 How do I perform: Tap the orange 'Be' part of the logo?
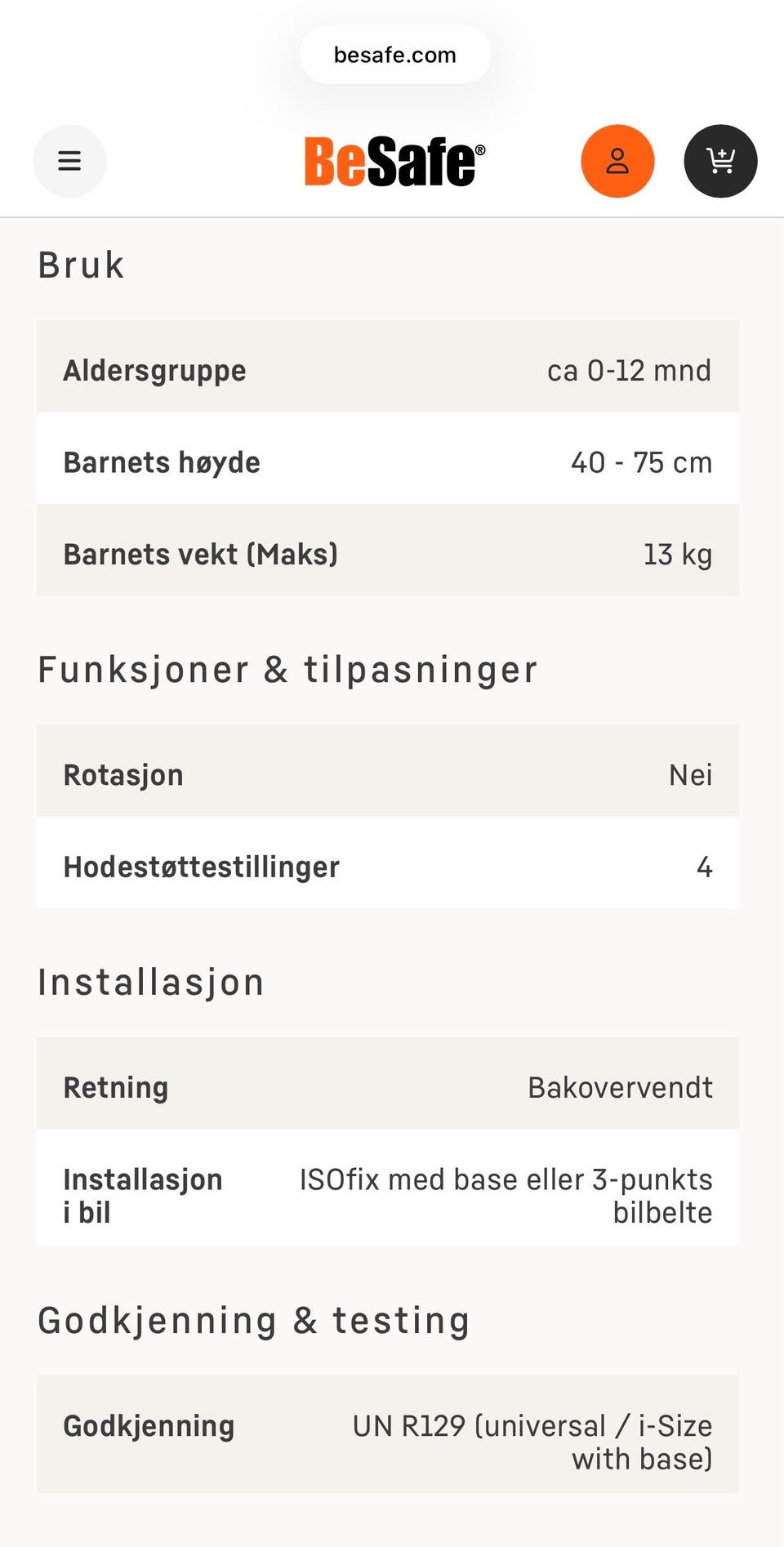pyautogui.click(x=330, y=161)
